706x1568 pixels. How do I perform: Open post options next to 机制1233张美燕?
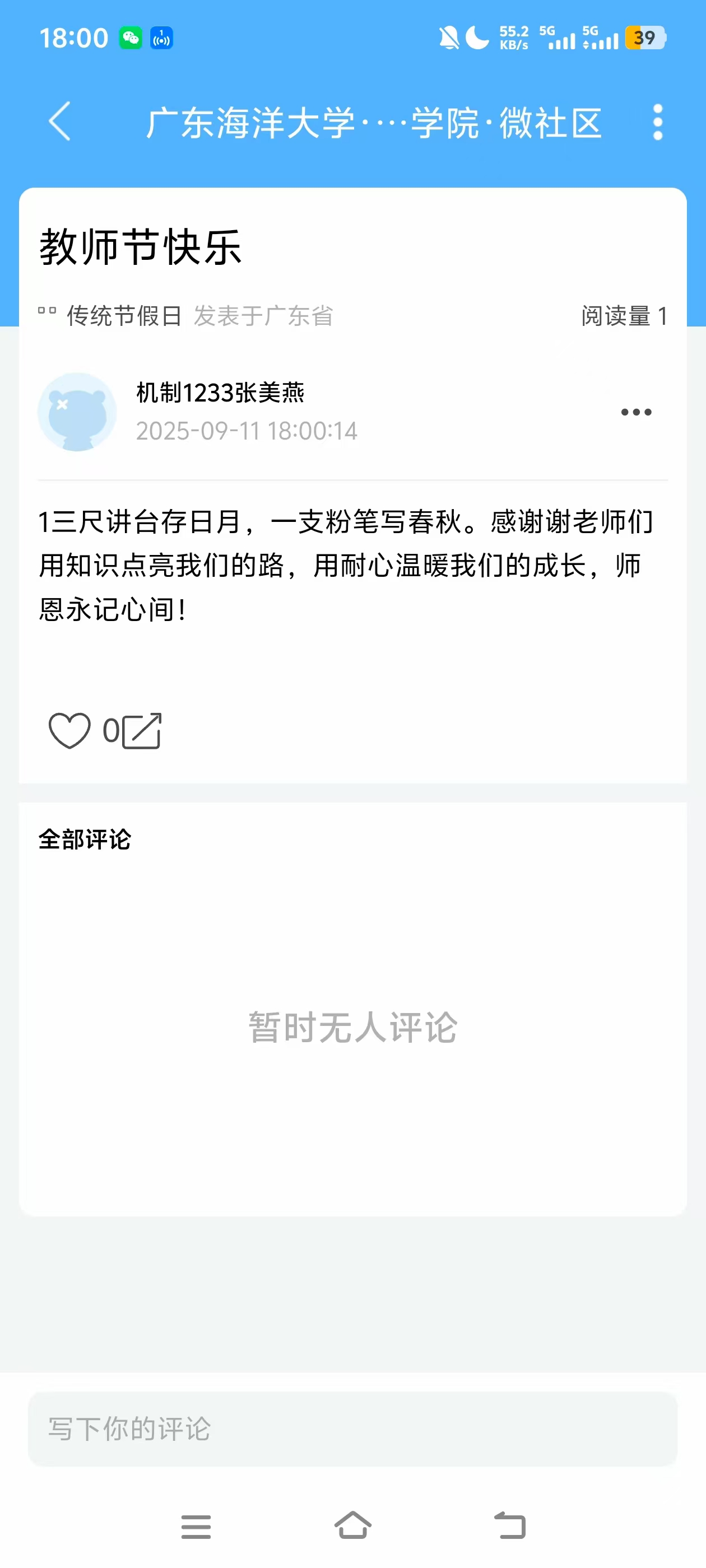(635, 412)
